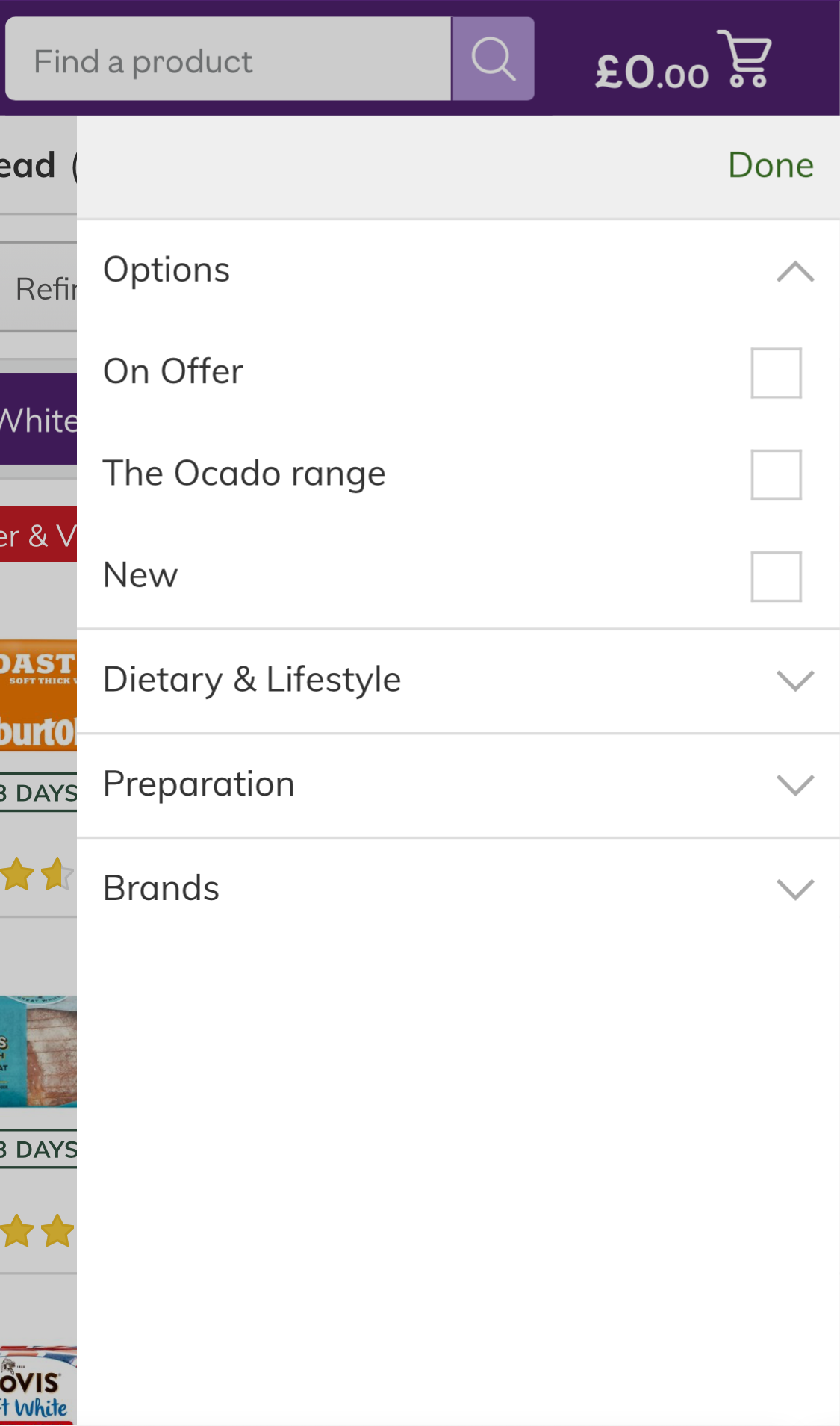Check The Ocado range box
Viewport: 840px width, 1426px height.
[776, 474]
